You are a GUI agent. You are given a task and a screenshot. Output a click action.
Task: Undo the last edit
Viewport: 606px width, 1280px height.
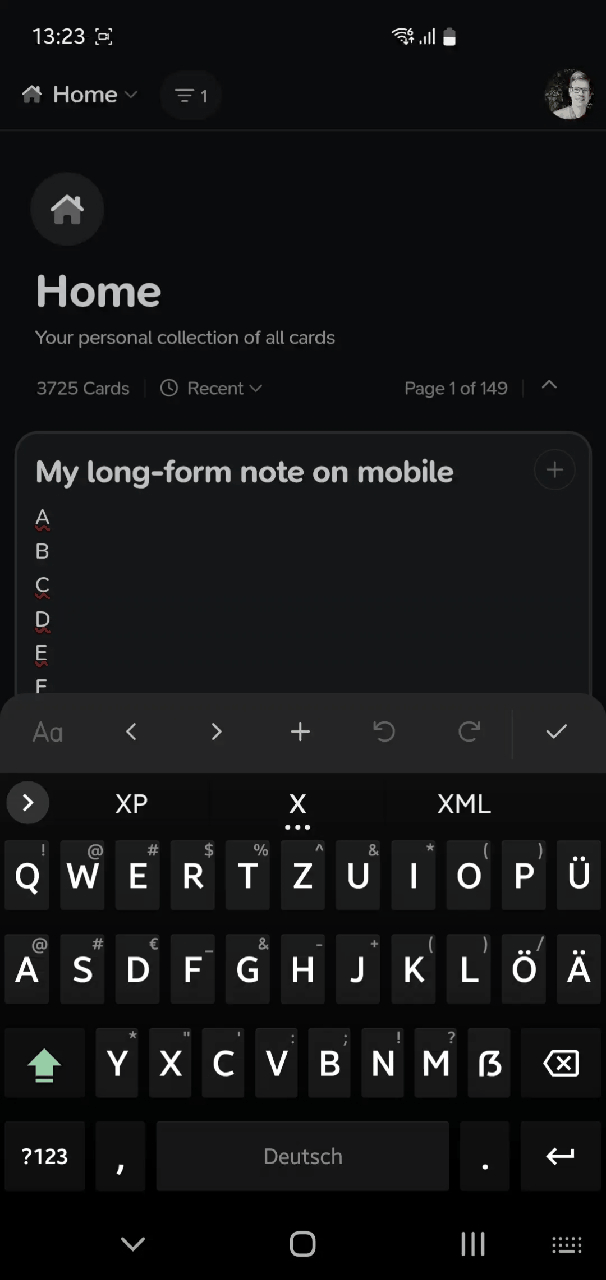(x=384, y=732)
